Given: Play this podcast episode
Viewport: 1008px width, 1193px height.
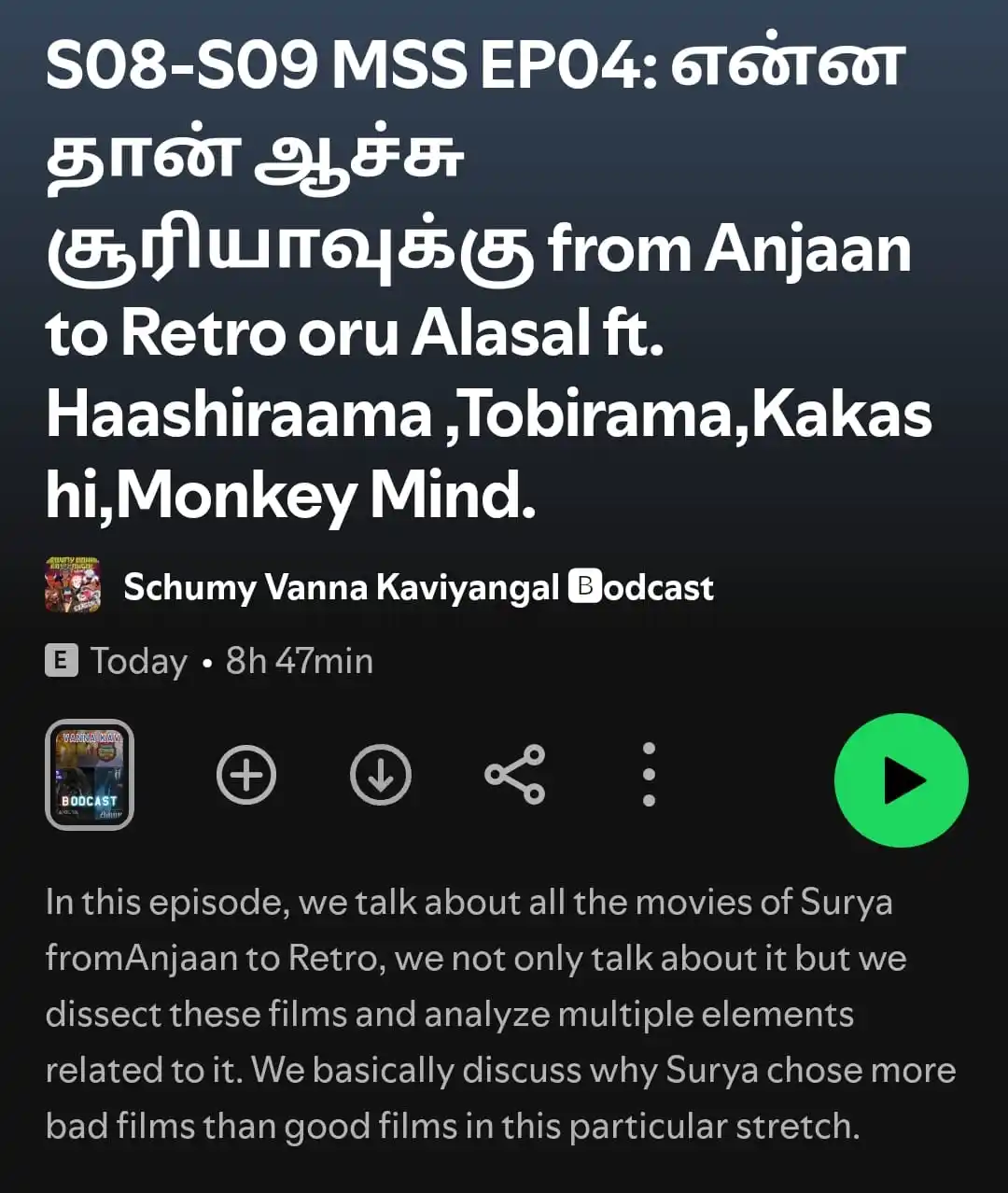Looking at the screenshot, I should point(901,780).
